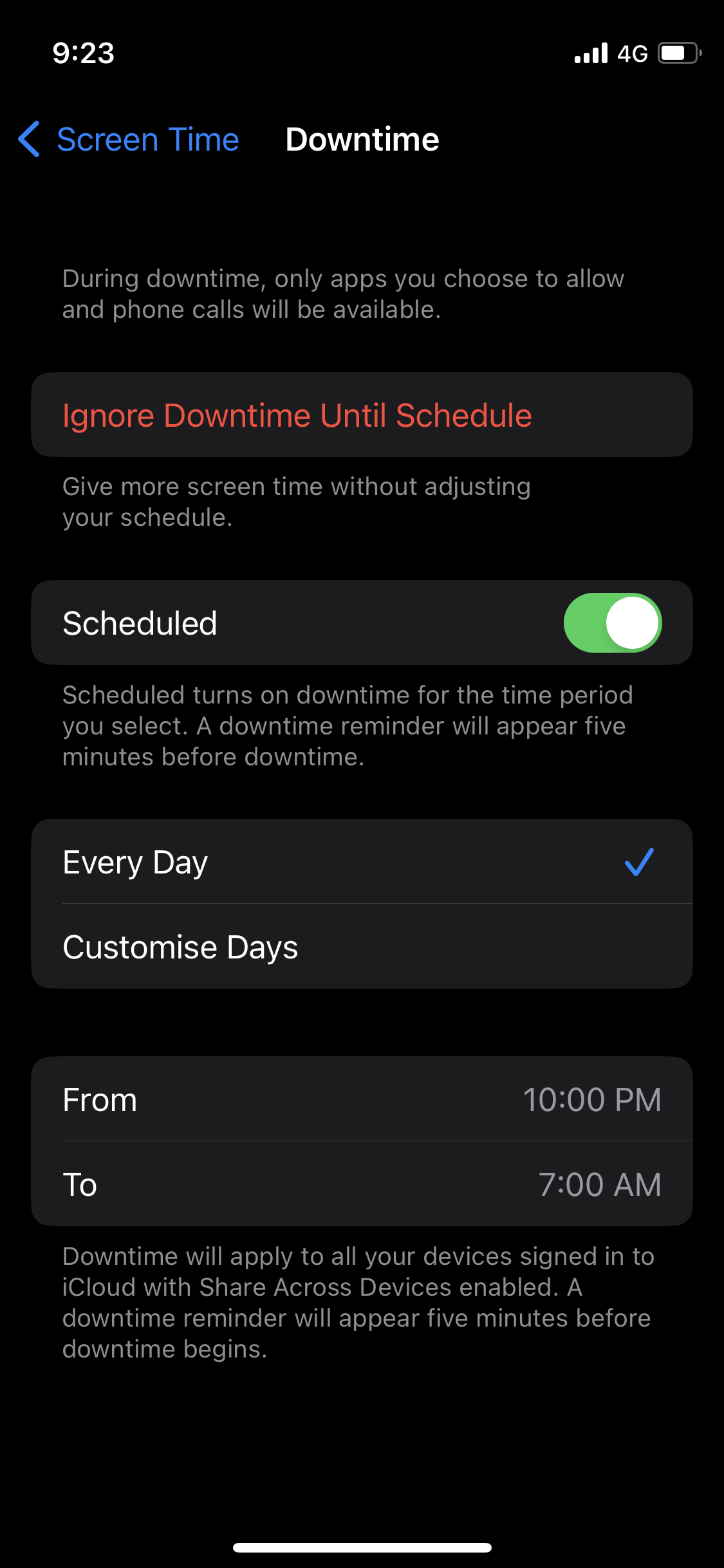Disable the Scheduled downtime toggle
This screenshot has width=724, height=1568.
(x=612, y=622)
